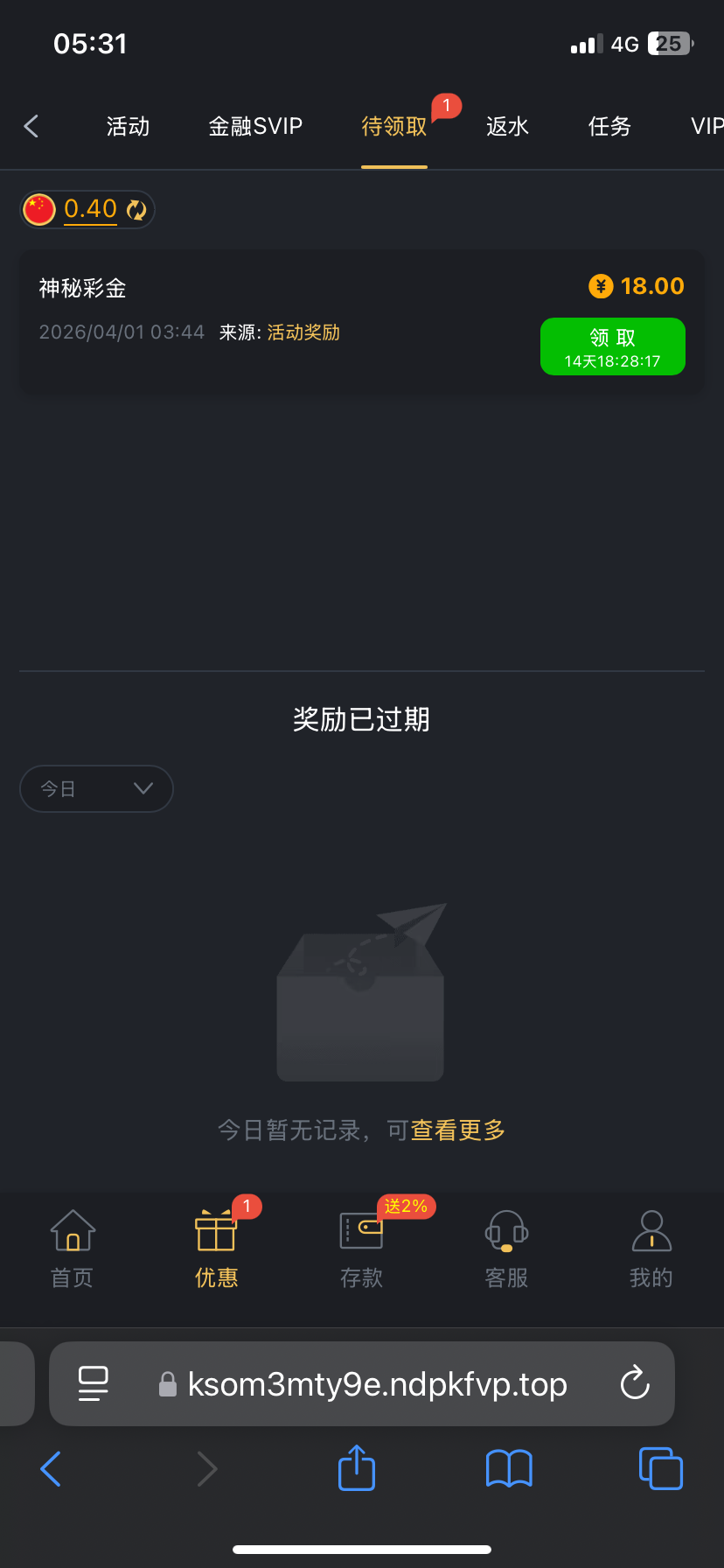724x1568 pixels.
Task: Open the 我的 profile tab
Action: point(651,1249)
